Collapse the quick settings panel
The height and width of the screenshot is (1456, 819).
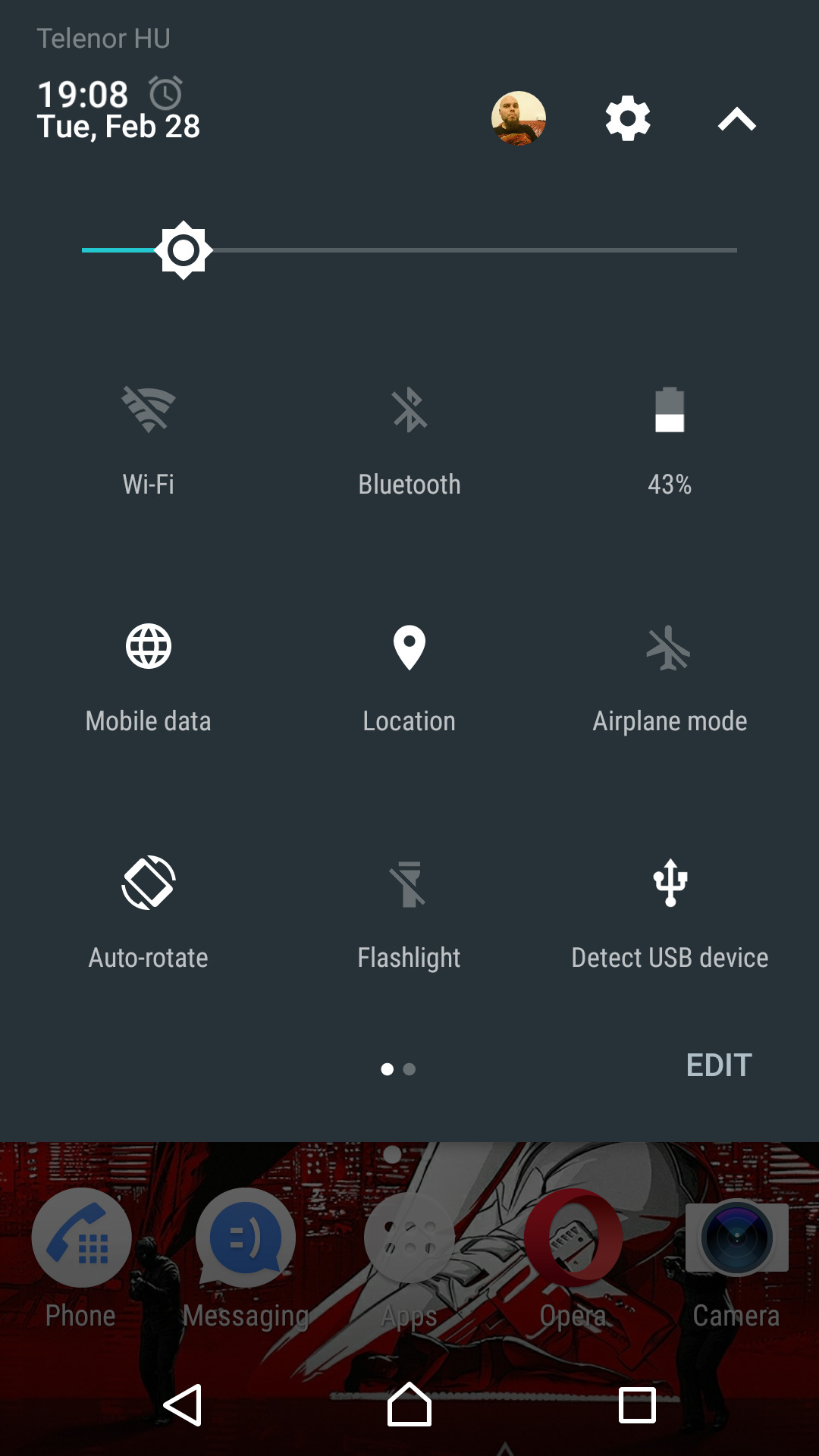(x=737, y=119)
